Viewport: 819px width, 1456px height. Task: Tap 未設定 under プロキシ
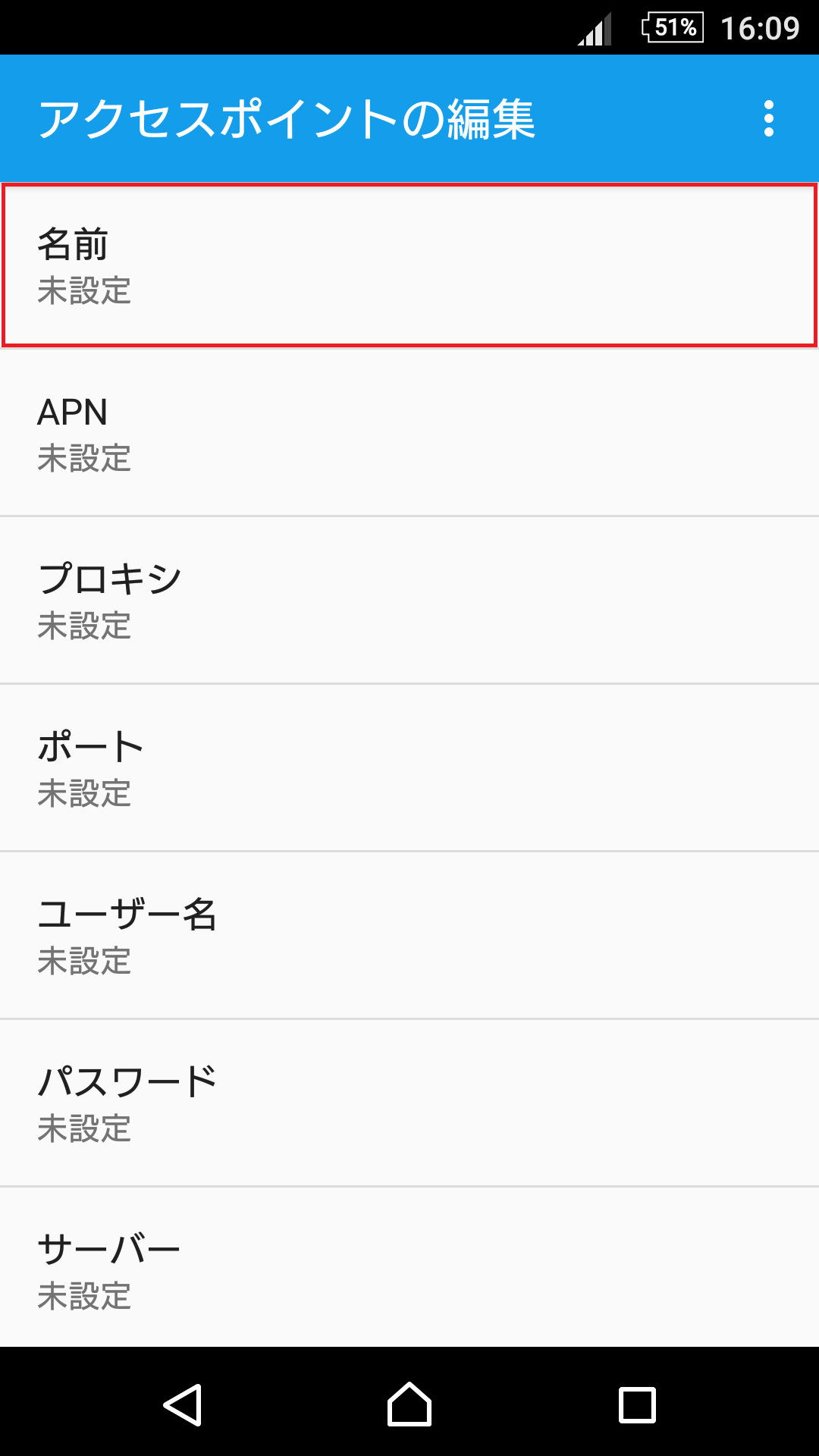(x=85, y=626)
